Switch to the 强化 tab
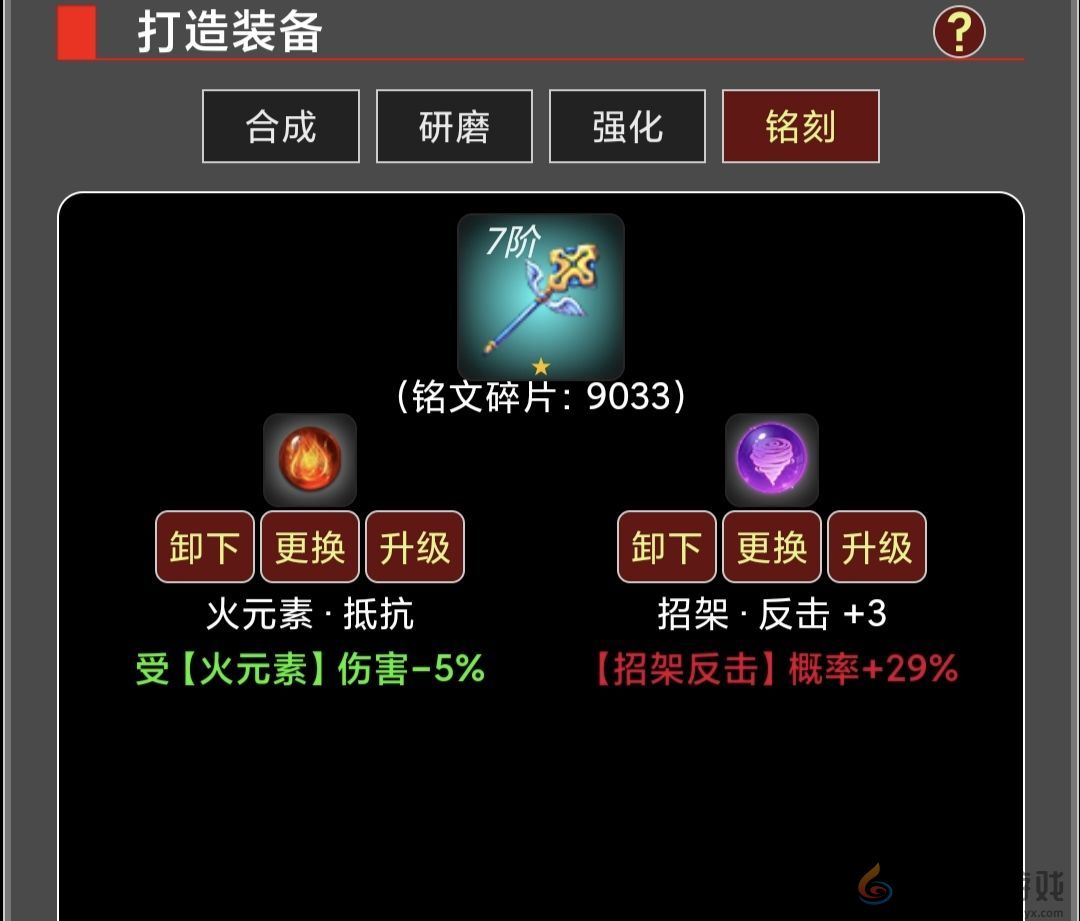Image resolution: width=1080 pixels, height=921 pixels. (627, 126)
